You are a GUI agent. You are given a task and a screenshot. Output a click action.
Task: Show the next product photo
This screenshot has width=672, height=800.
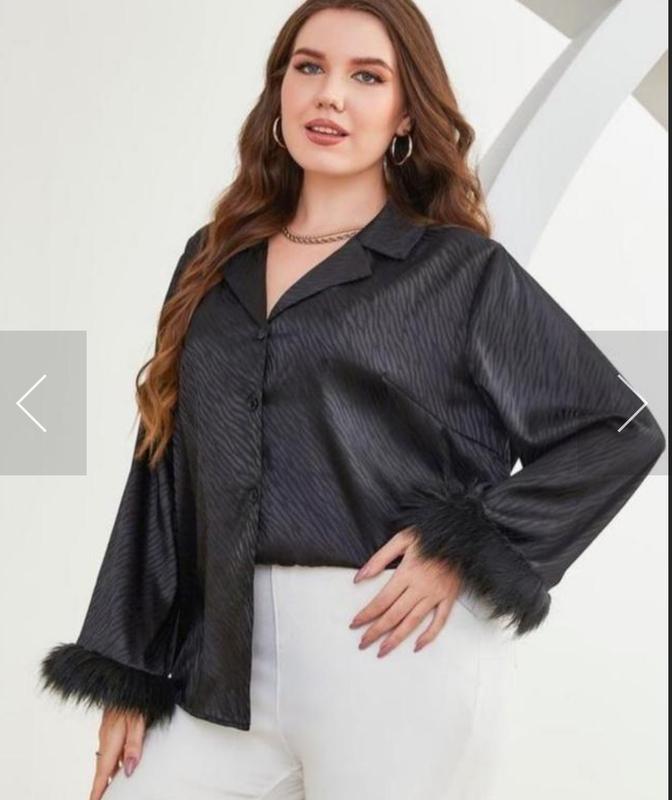click(632, 403)
